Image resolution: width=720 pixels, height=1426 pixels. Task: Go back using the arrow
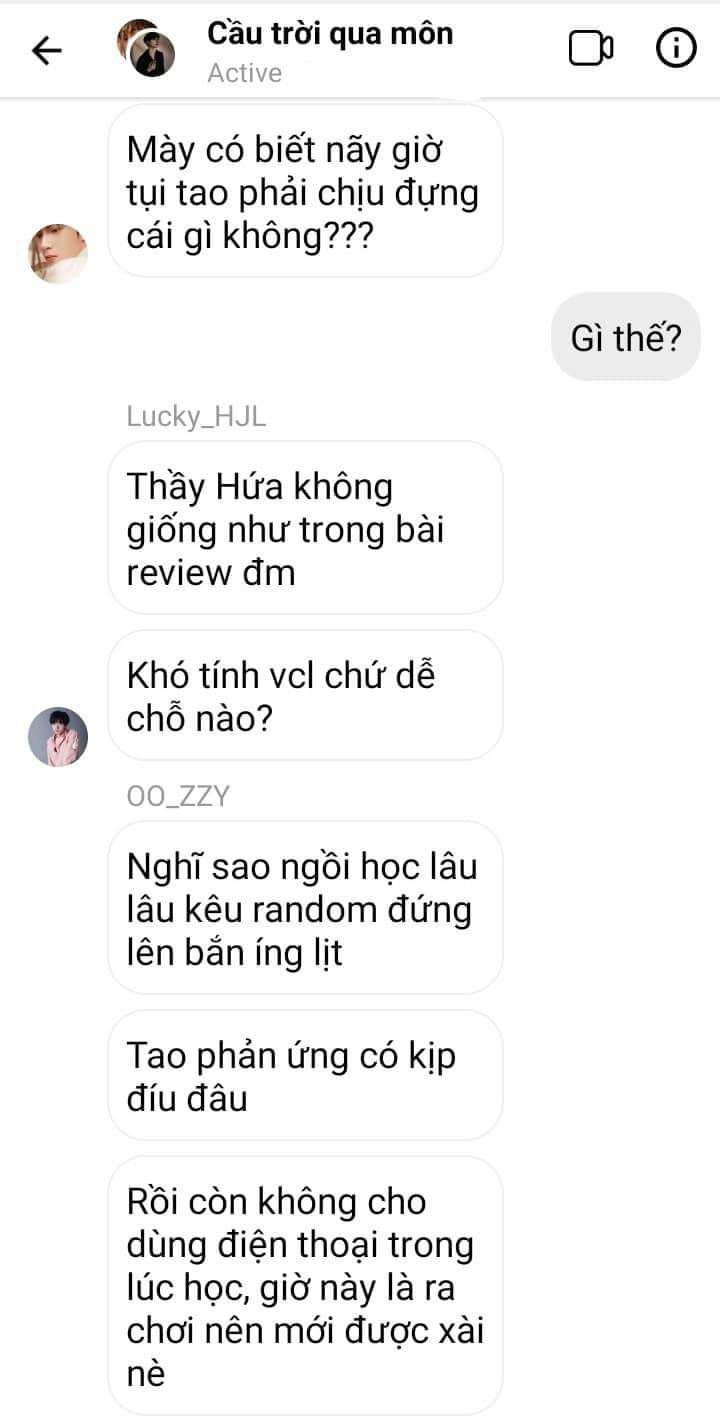point(47,50)
